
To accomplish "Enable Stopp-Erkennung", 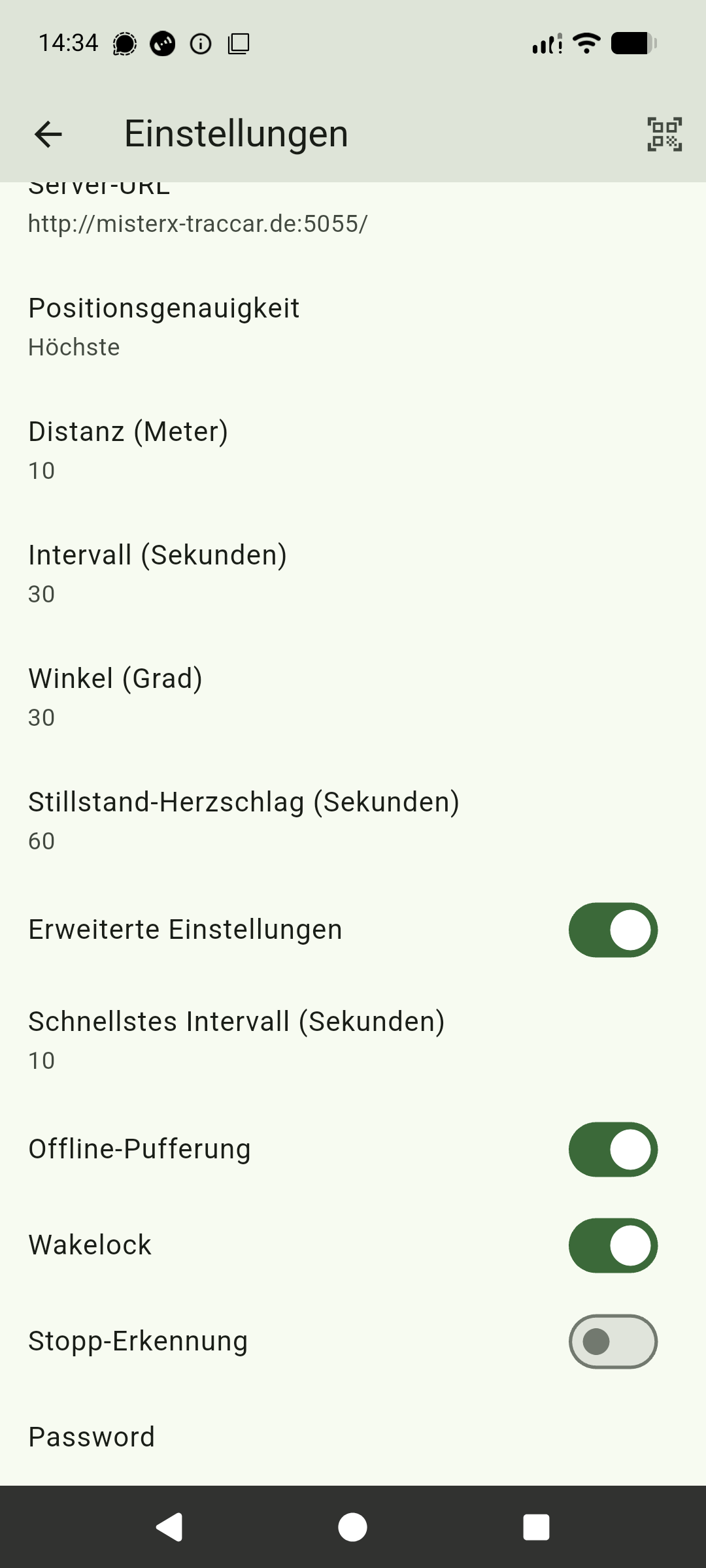I will (x=612, y=1341).
